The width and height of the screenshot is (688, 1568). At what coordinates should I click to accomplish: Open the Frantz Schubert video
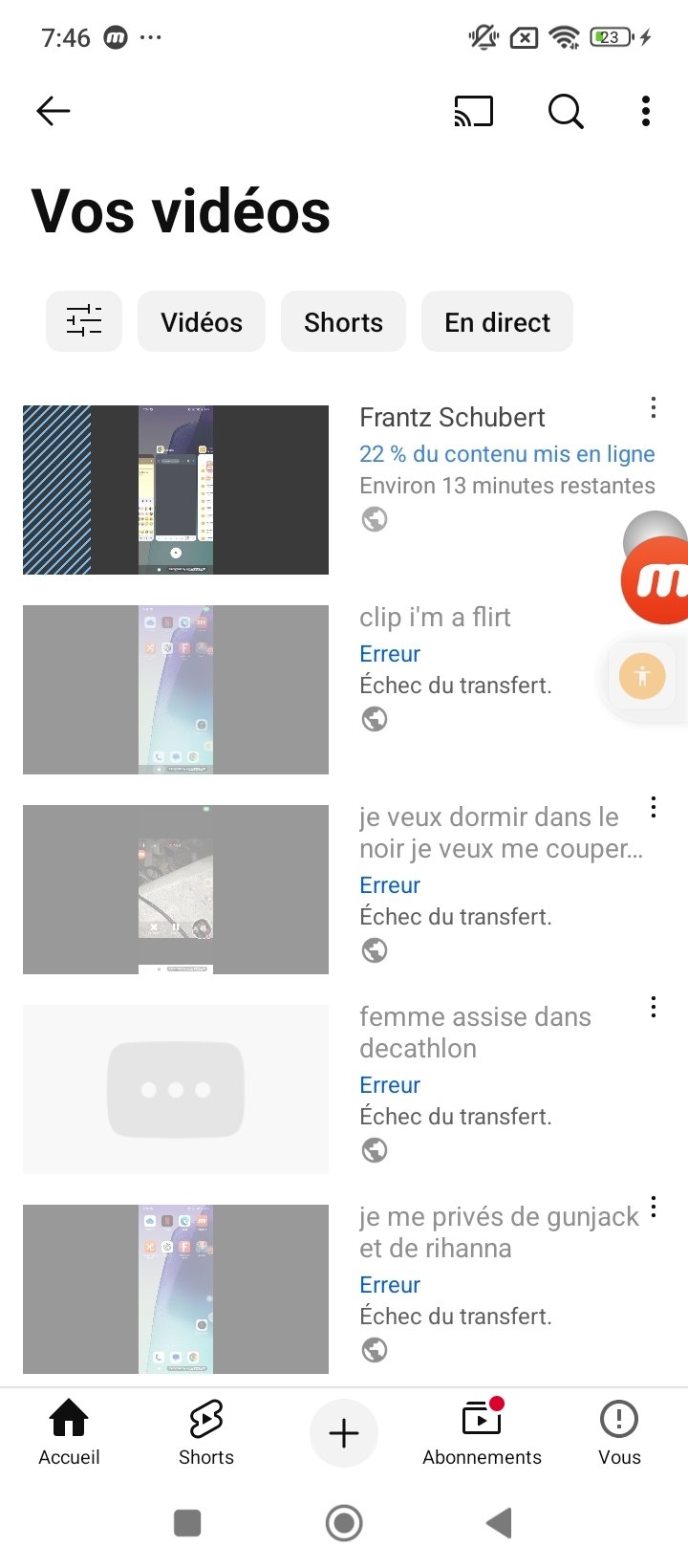pyautogui.click(x=176, y=490)
